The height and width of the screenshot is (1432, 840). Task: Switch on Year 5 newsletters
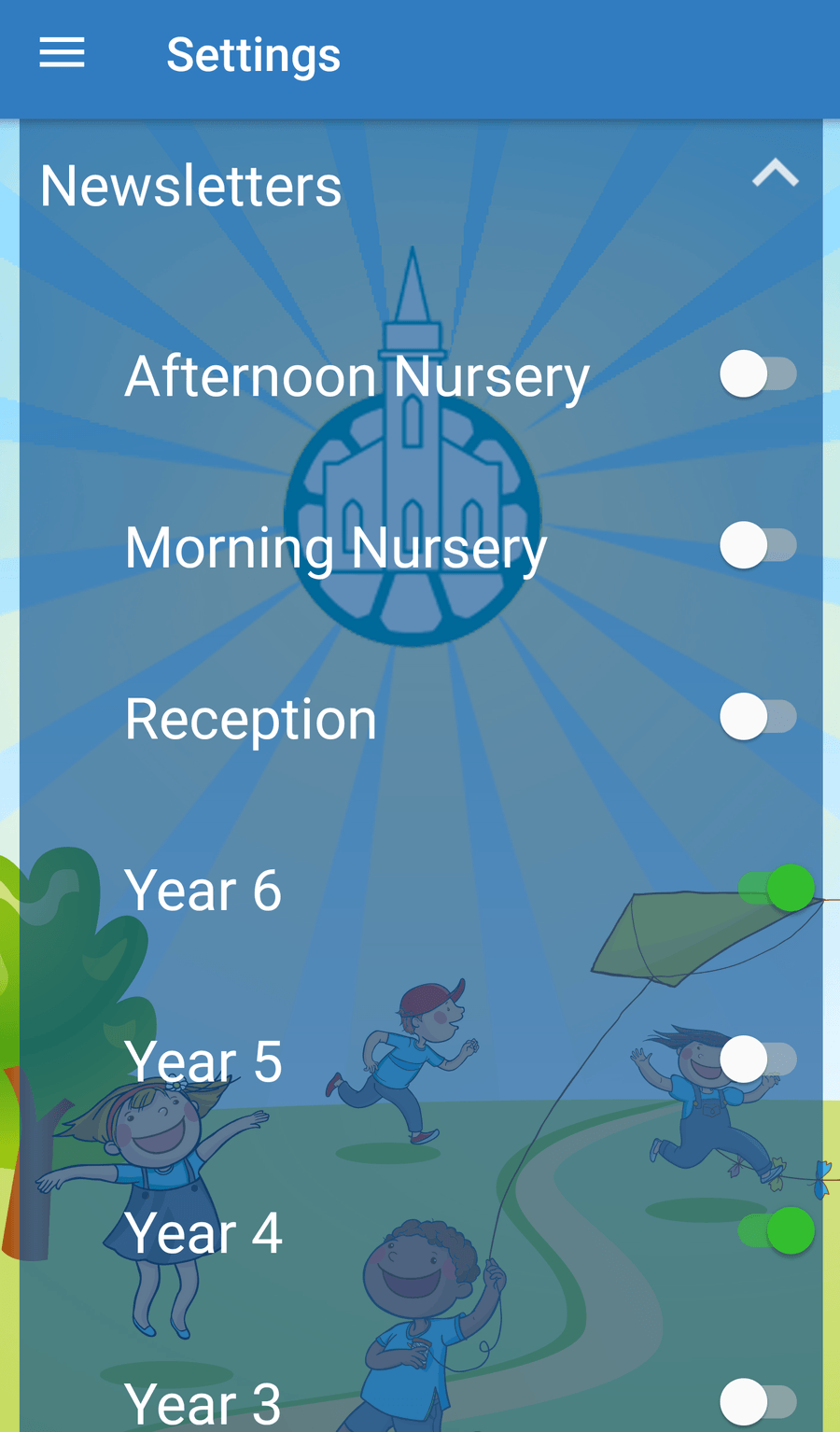(x=758, y=1060)
